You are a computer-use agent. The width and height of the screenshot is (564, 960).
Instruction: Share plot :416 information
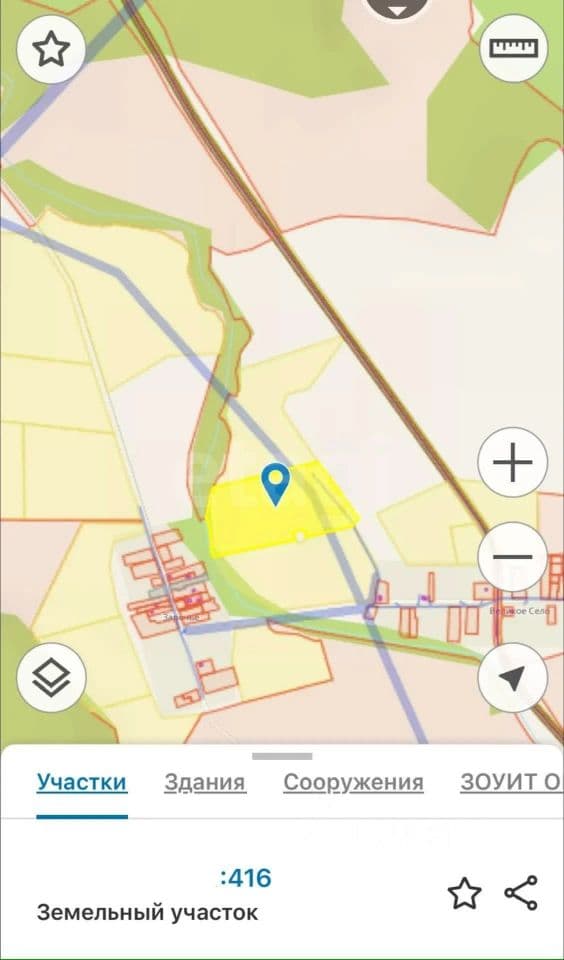[x=521, y=893]
